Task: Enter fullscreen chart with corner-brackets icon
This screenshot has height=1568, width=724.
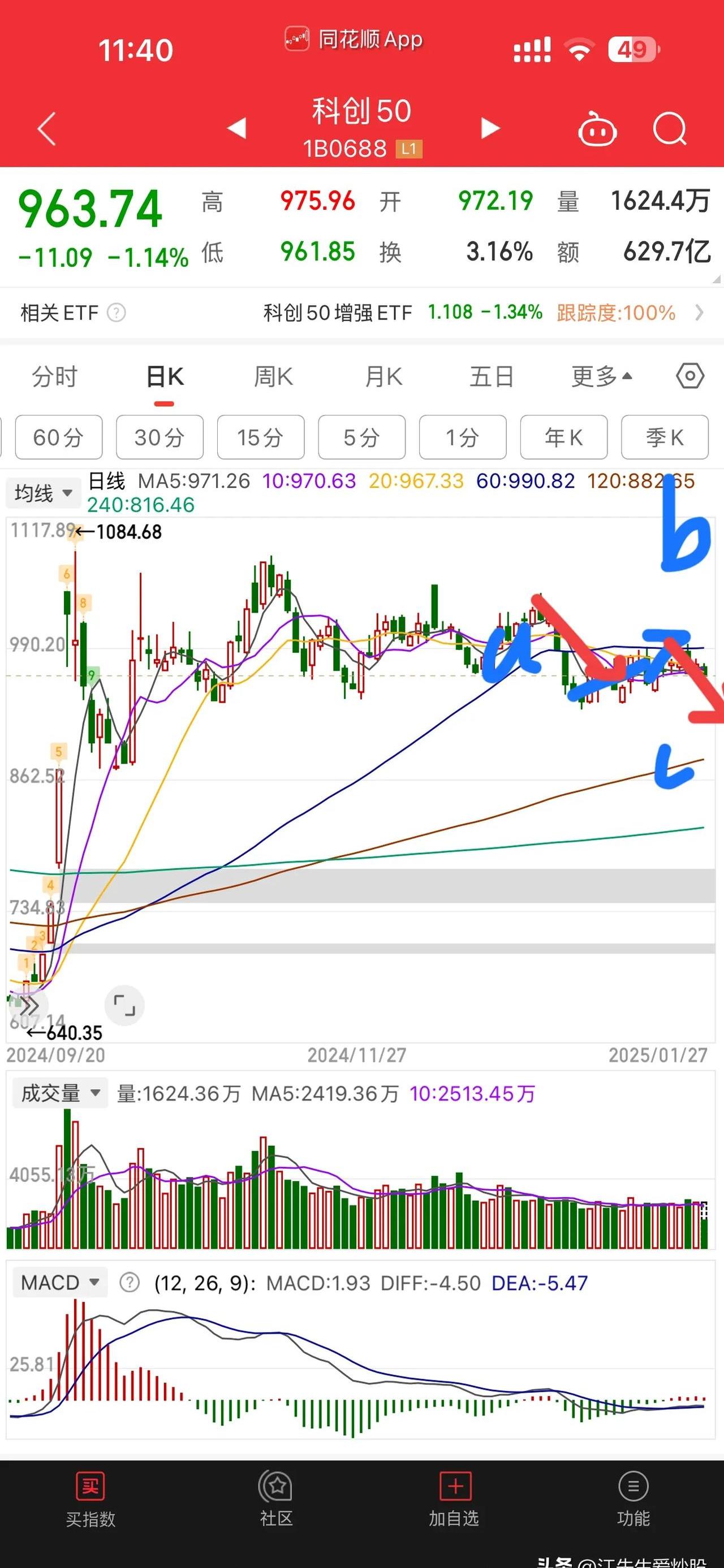Action: point(125,1006)
